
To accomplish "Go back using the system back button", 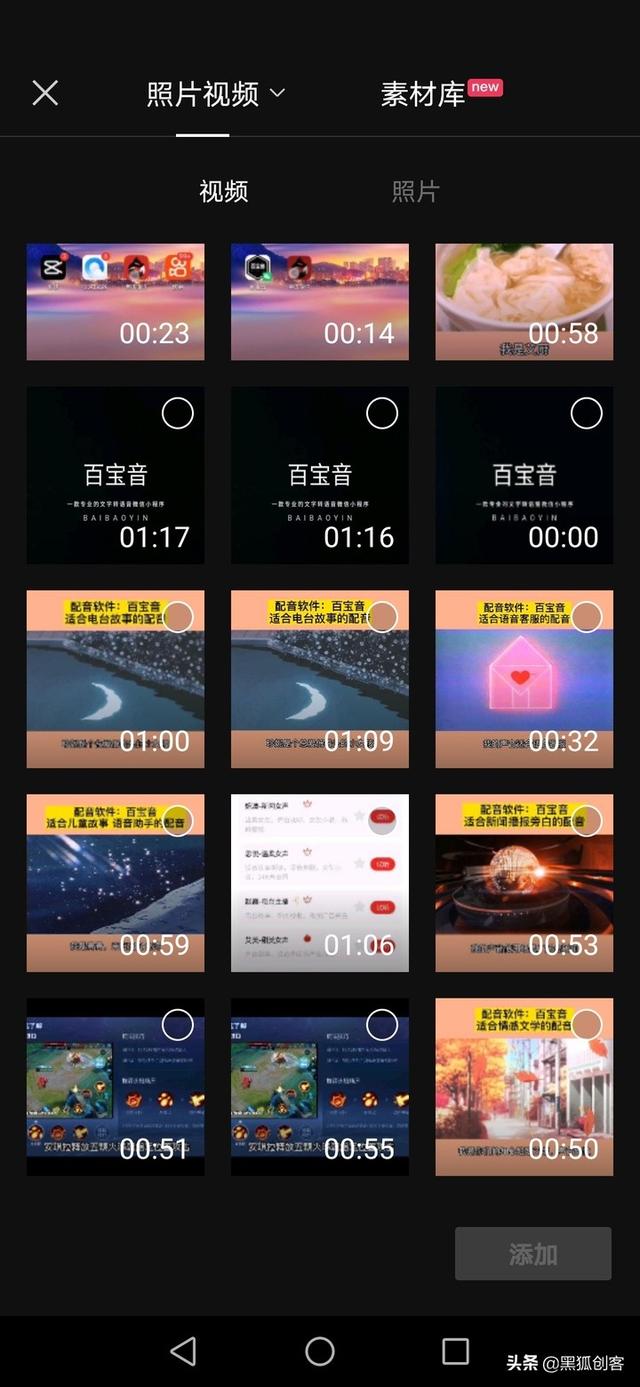I will point(183,1351).
